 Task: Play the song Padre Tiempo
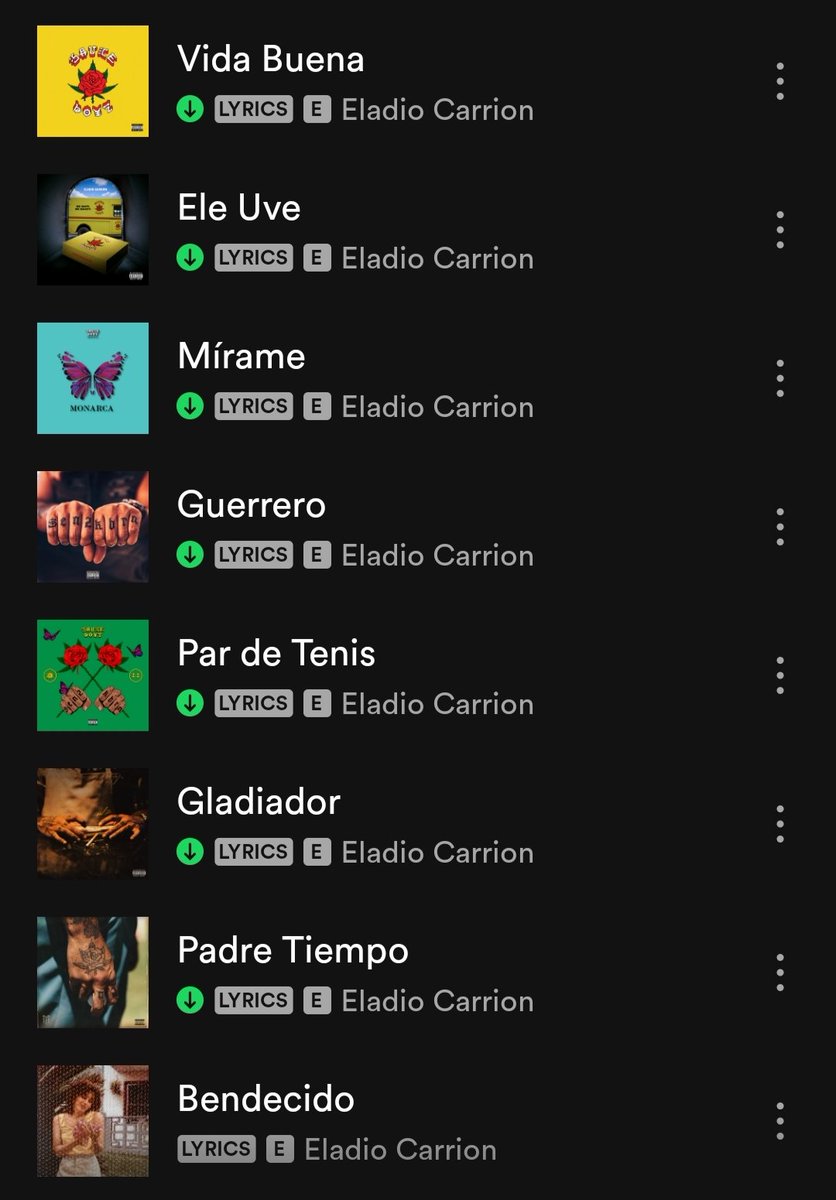coord(292,951)
